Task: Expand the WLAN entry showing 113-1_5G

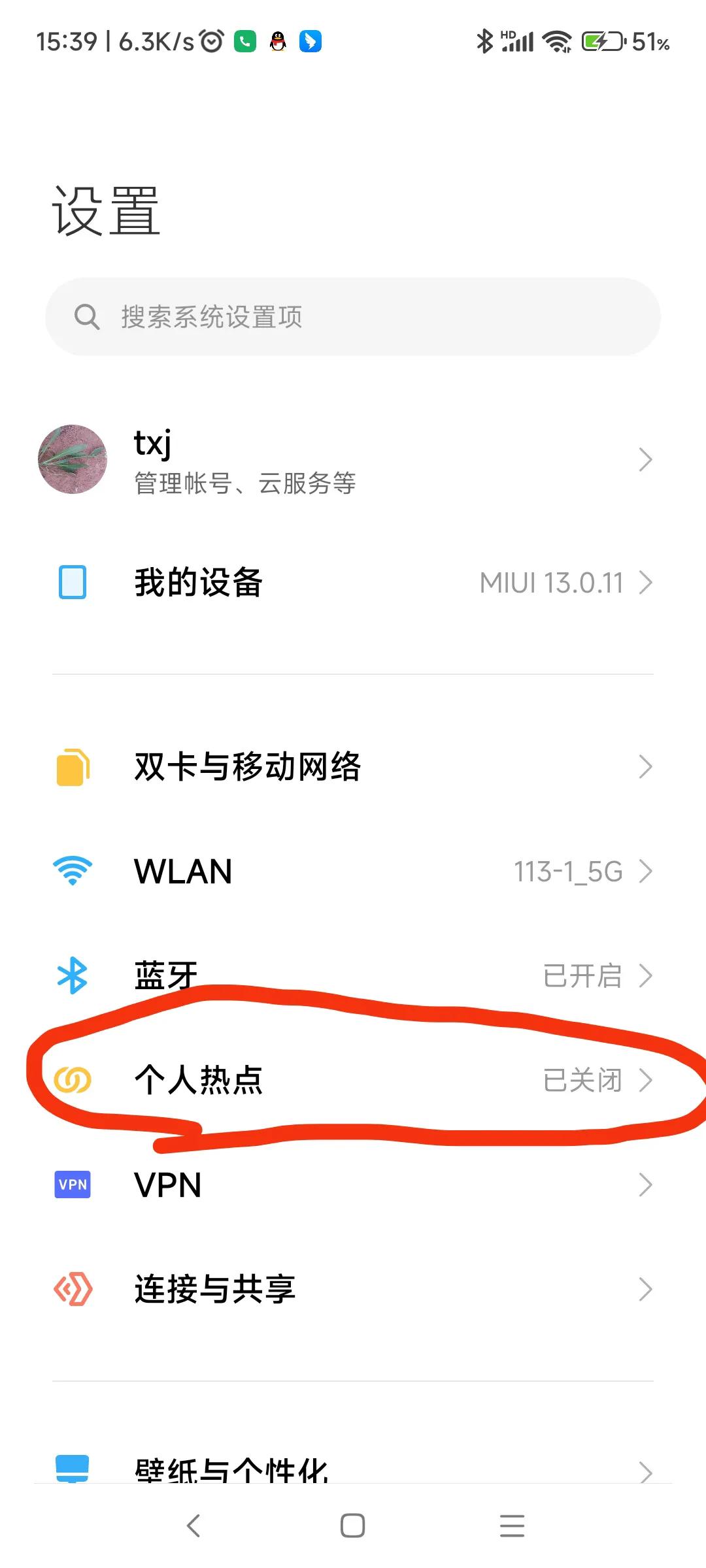Action: tap(353, 870)
